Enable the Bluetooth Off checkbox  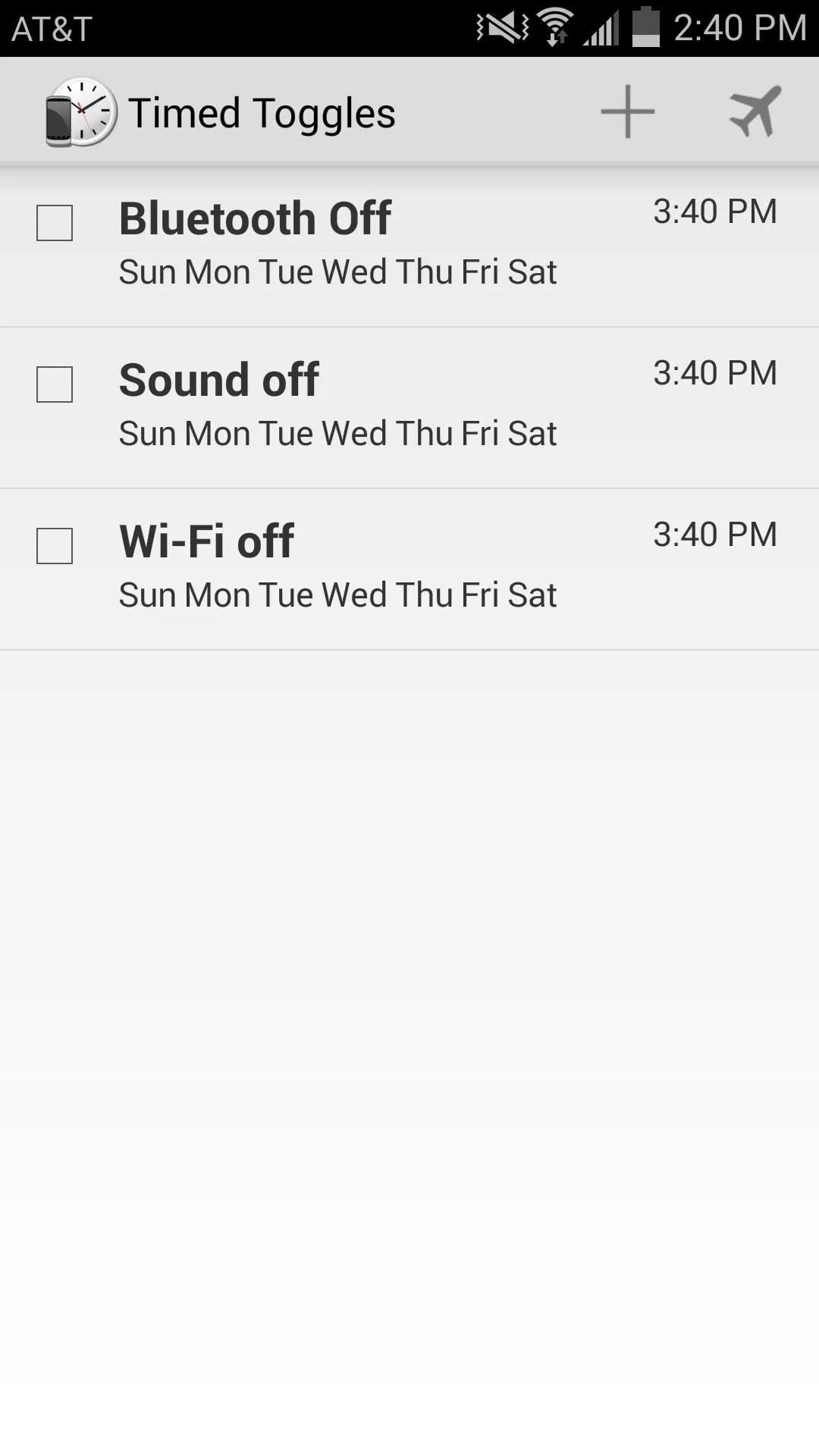pyautogui.click(x=55, y=223)
